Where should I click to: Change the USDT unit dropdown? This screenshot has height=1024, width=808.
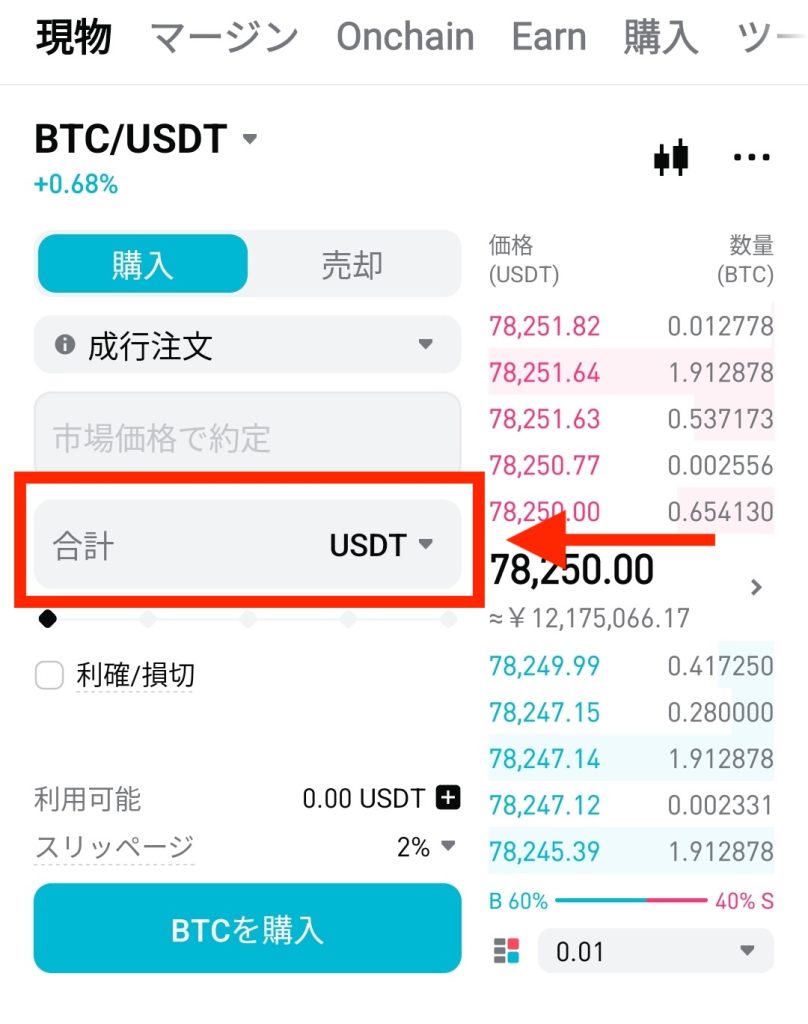pos(381,545)
